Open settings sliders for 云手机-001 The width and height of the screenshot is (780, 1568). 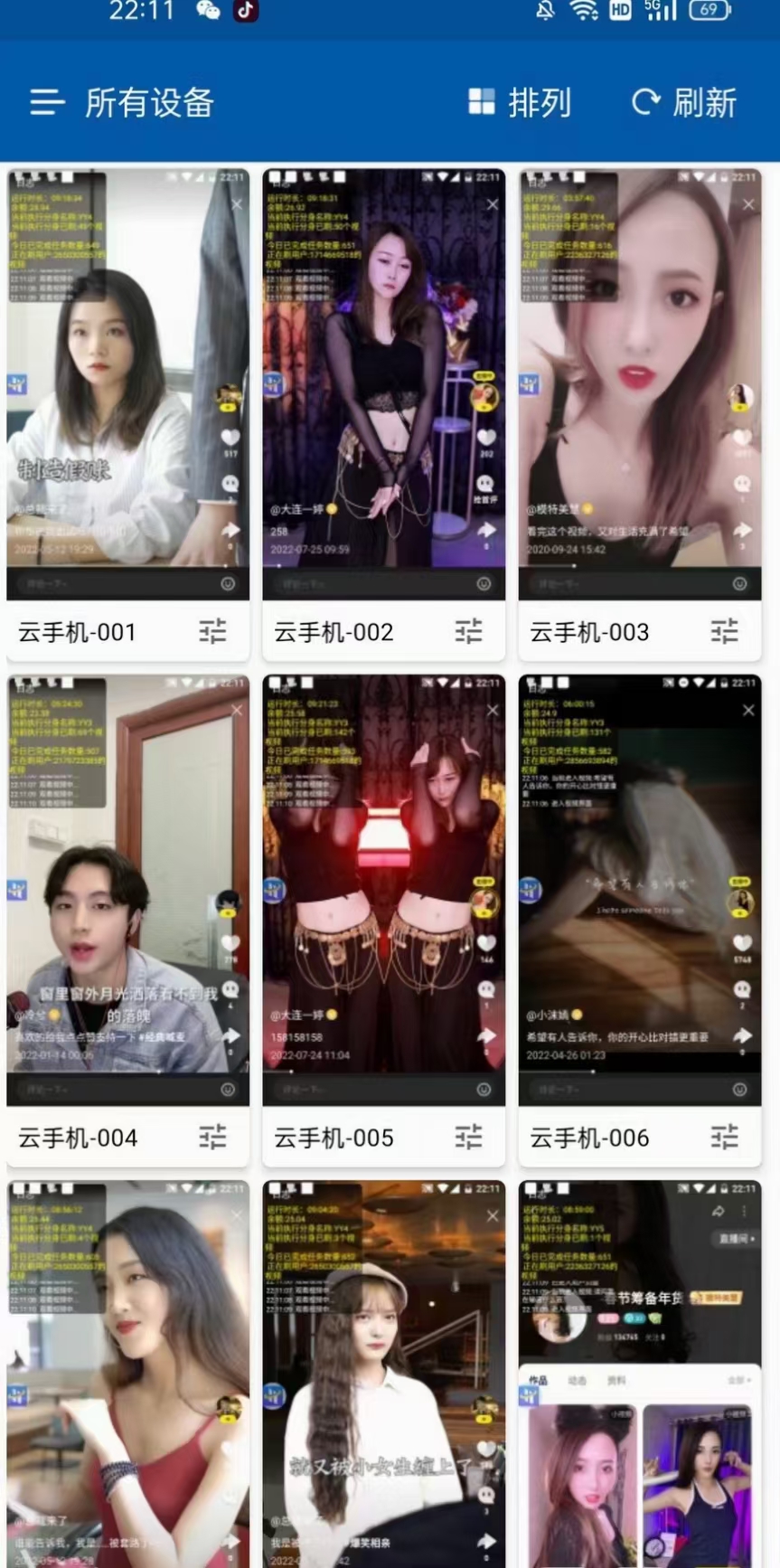212,631
